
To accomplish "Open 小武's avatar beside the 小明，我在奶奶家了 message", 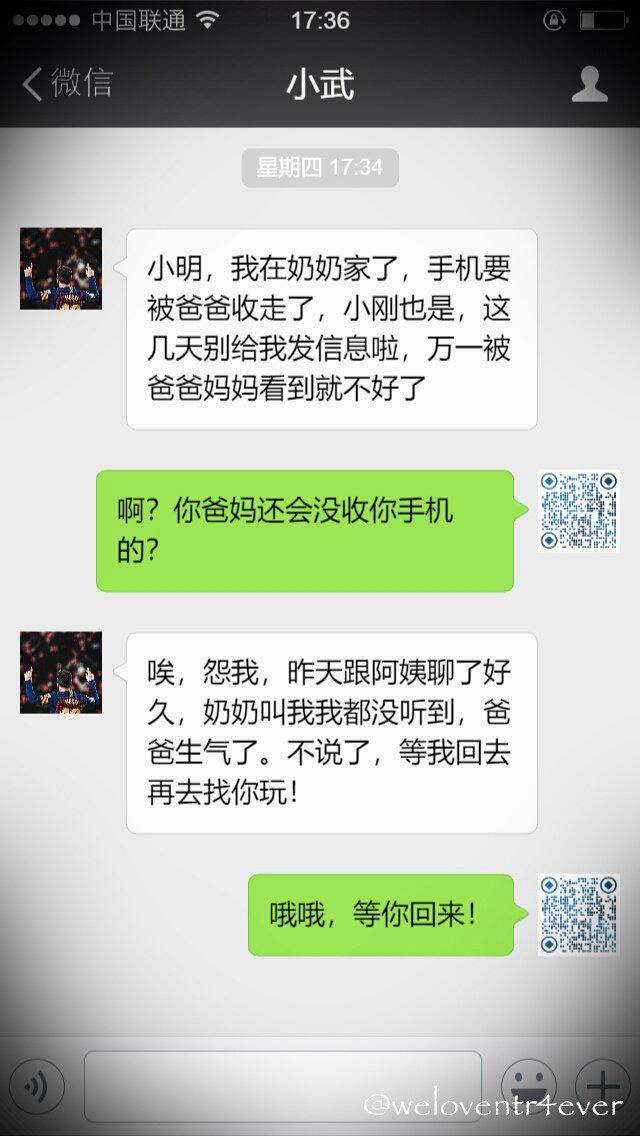I will coord(61,268).
